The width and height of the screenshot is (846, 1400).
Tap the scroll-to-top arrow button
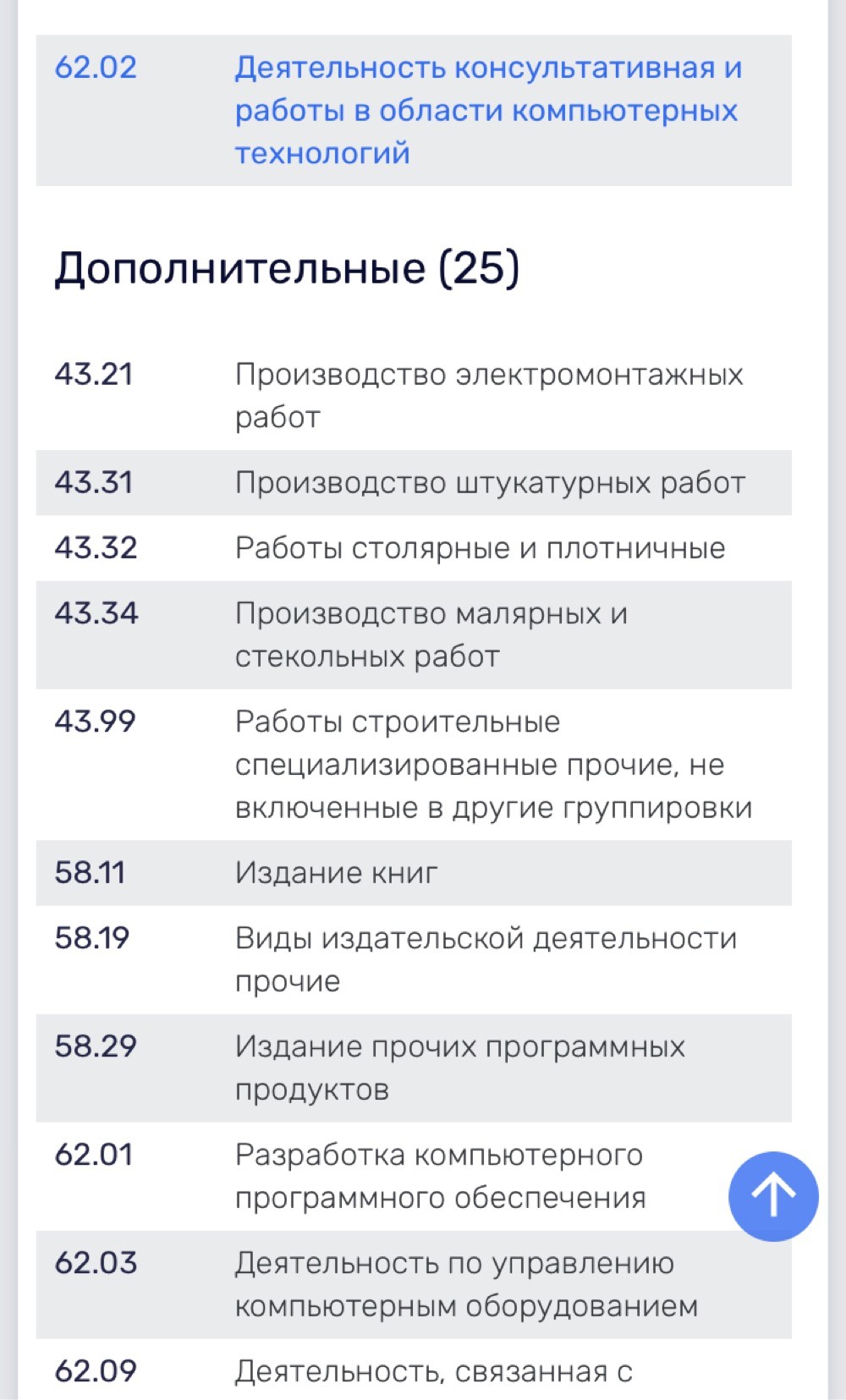click(773, 1196)
